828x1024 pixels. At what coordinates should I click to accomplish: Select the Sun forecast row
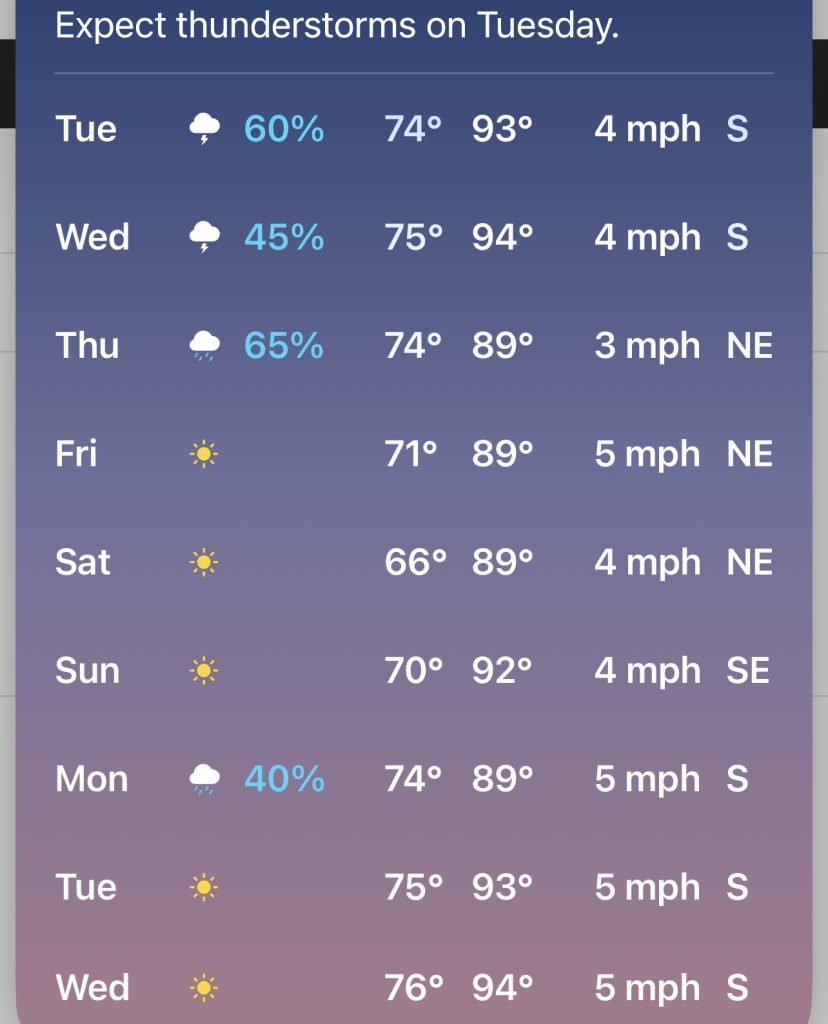tap(414, 670)
